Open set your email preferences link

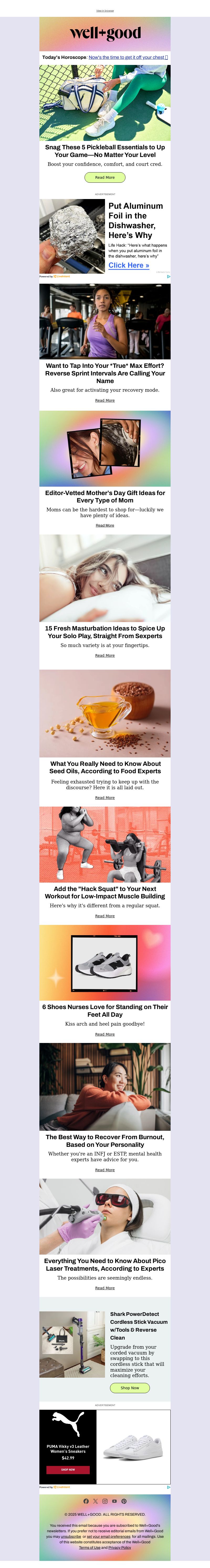click(109, 1536)
